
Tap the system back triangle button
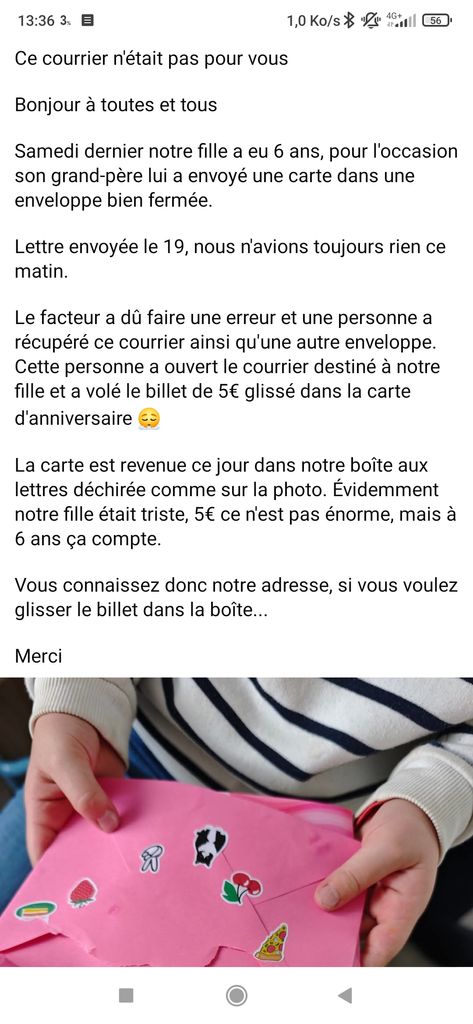pos(345,995)
